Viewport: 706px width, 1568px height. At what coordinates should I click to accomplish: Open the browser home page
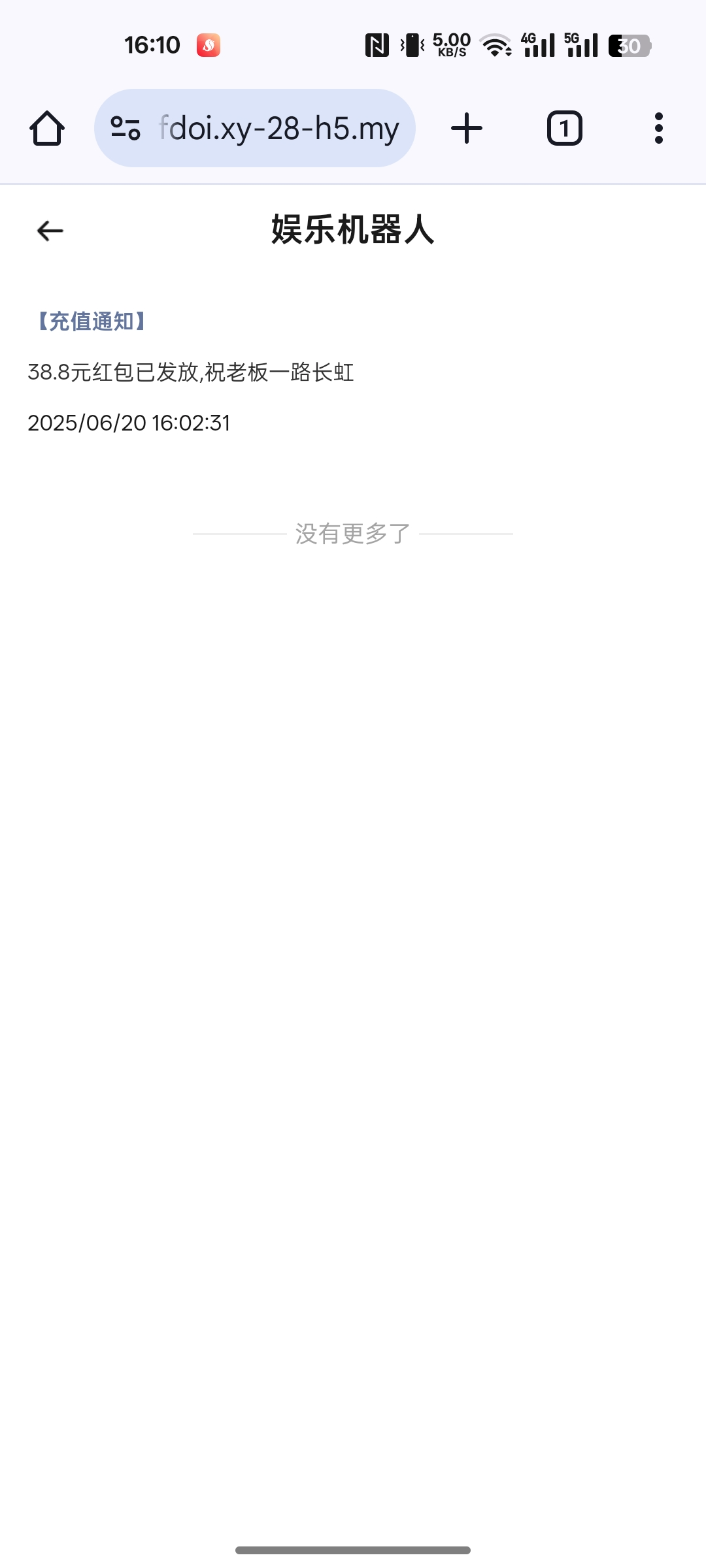[x=47, y=128]
